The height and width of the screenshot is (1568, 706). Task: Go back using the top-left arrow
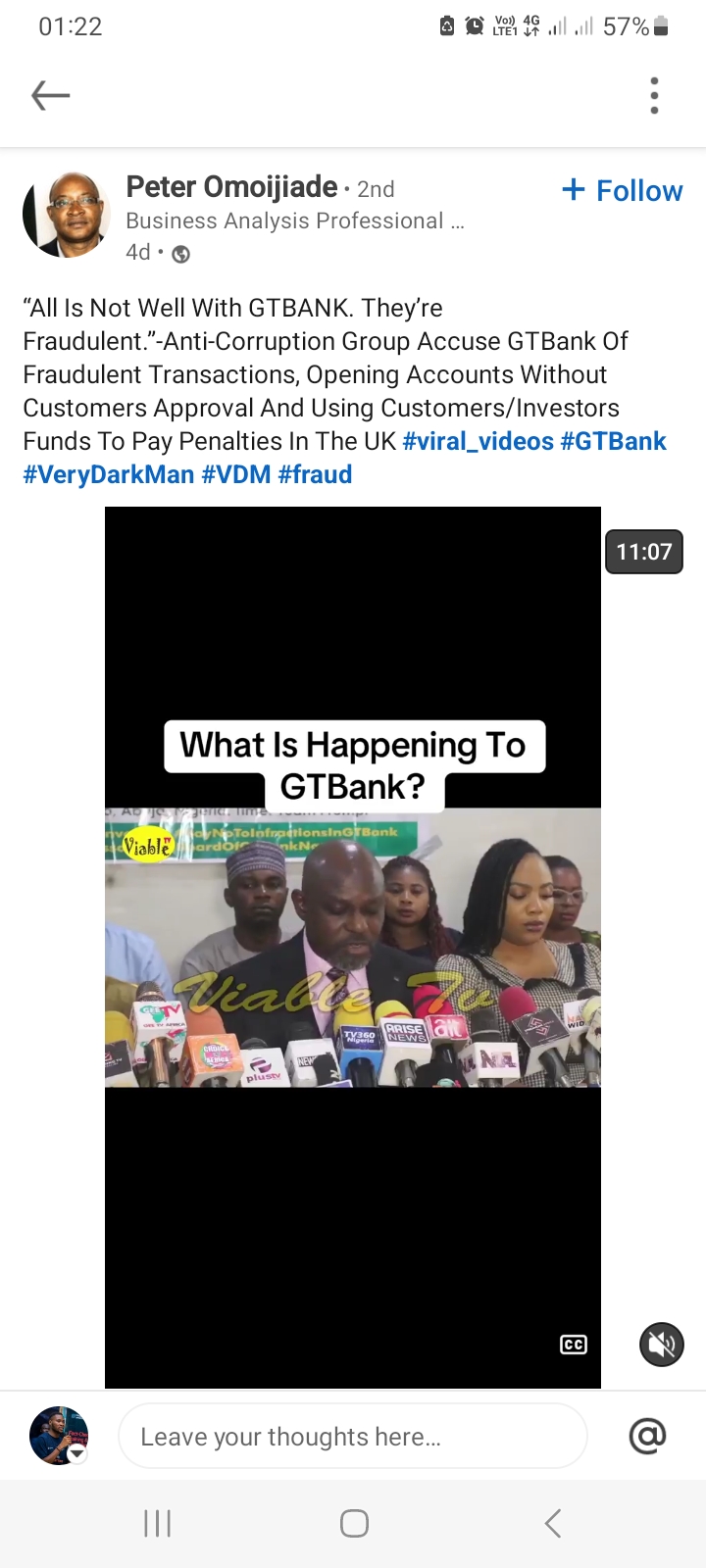coord(51,95)
